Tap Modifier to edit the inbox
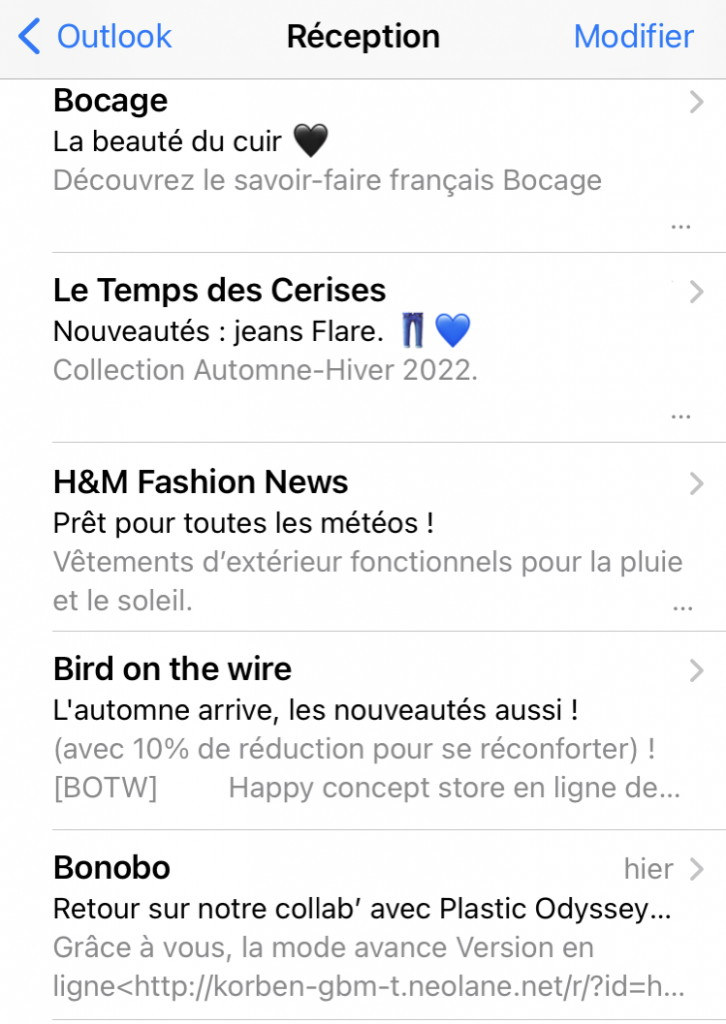This screenshot has width=726, height=1024. coord(633,36)
